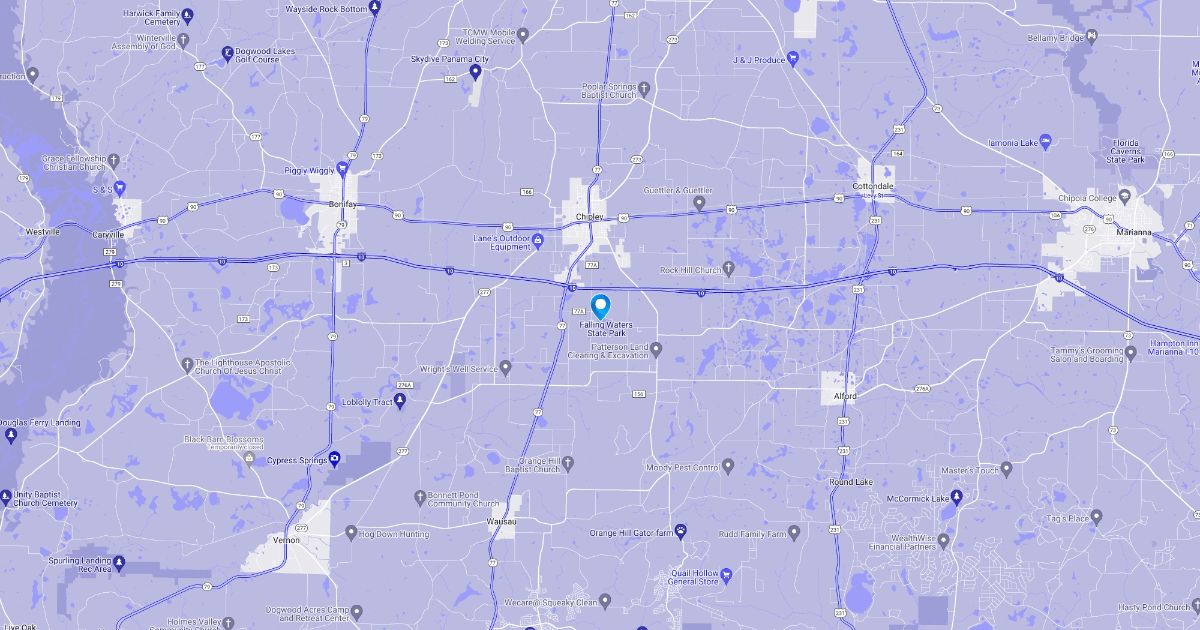The width and height of the screenshot is (1200, 630).
Task: Open Quail Hollow General Store marker
Action: click(727, 575)
